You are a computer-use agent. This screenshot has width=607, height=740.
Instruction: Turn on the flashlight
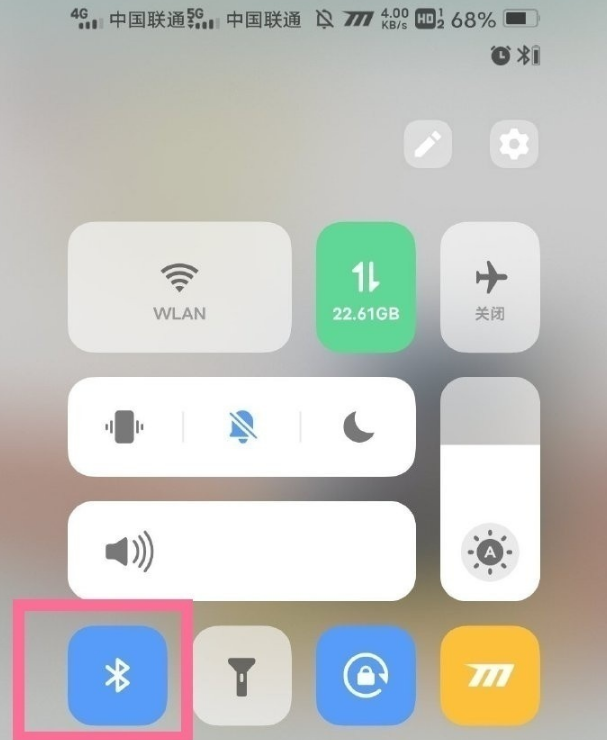(x=242, y=676)
